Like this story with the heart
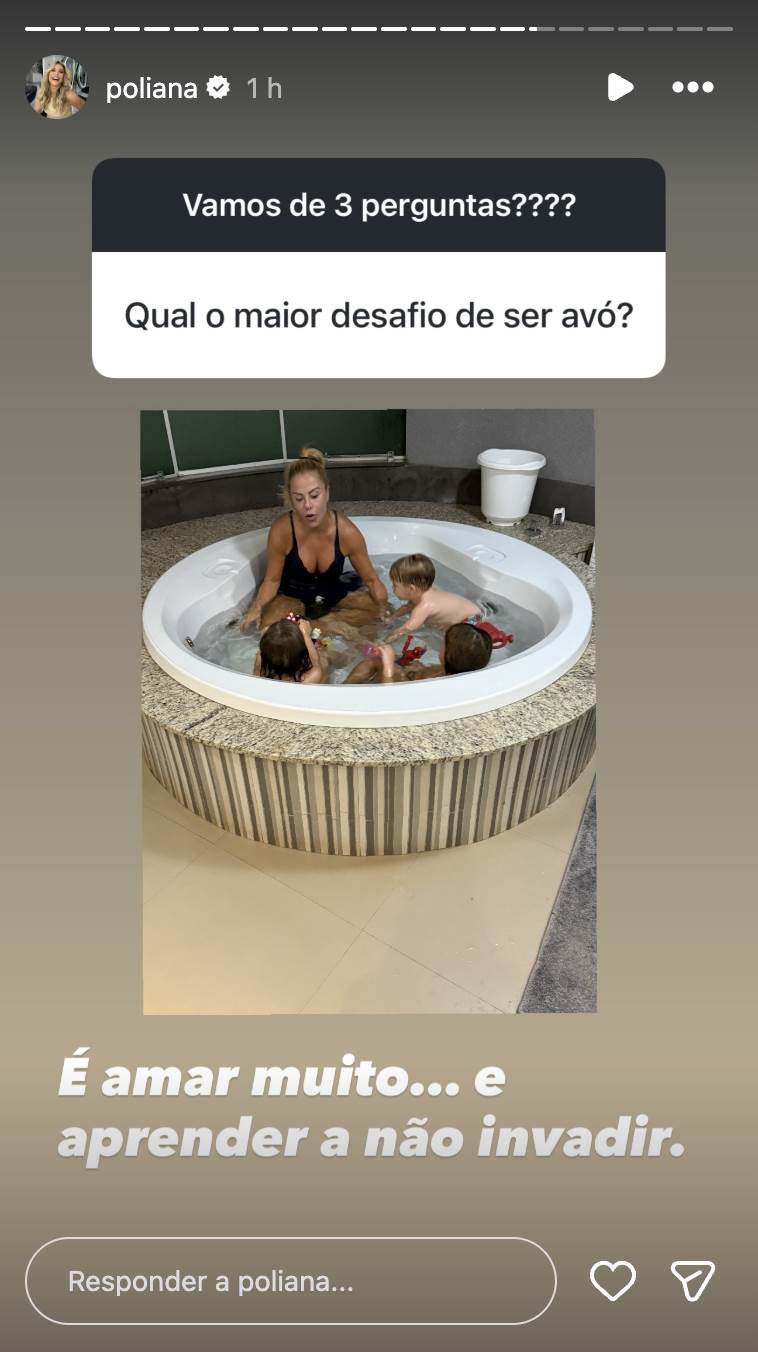Viewport: 758px width, 1352px height. (x=612, y=1281)
